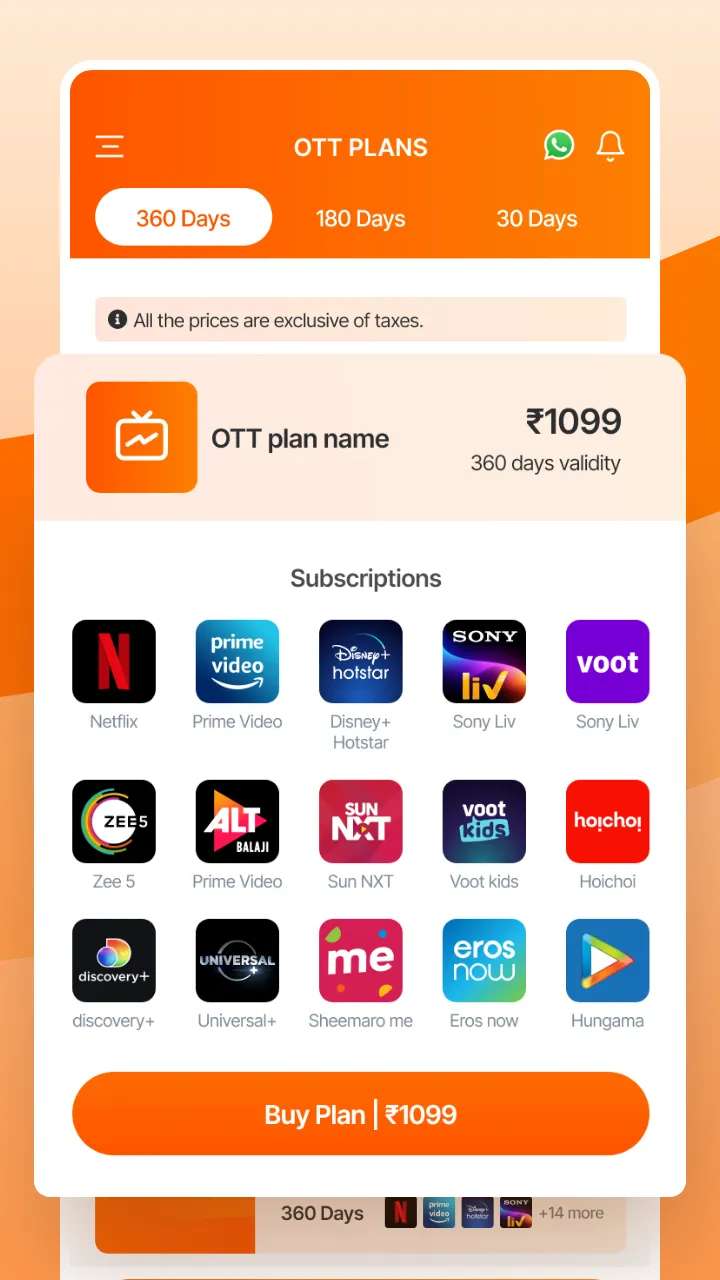Open the Netflix subscription icon
Screen dimensions: 720x1280
pyautogui.click(x=113, y=661)
